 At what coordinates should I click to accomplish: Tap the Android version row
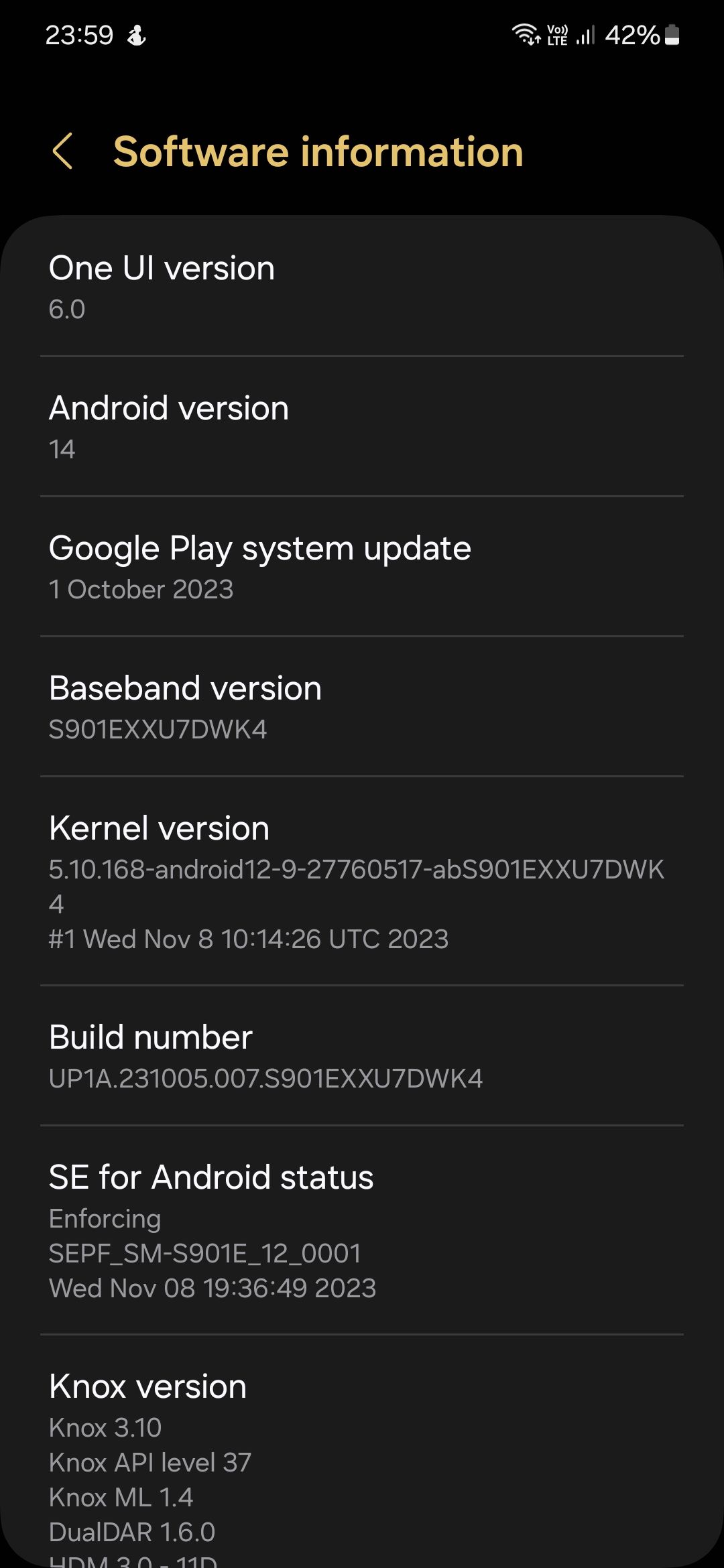[x=362, y=427]
